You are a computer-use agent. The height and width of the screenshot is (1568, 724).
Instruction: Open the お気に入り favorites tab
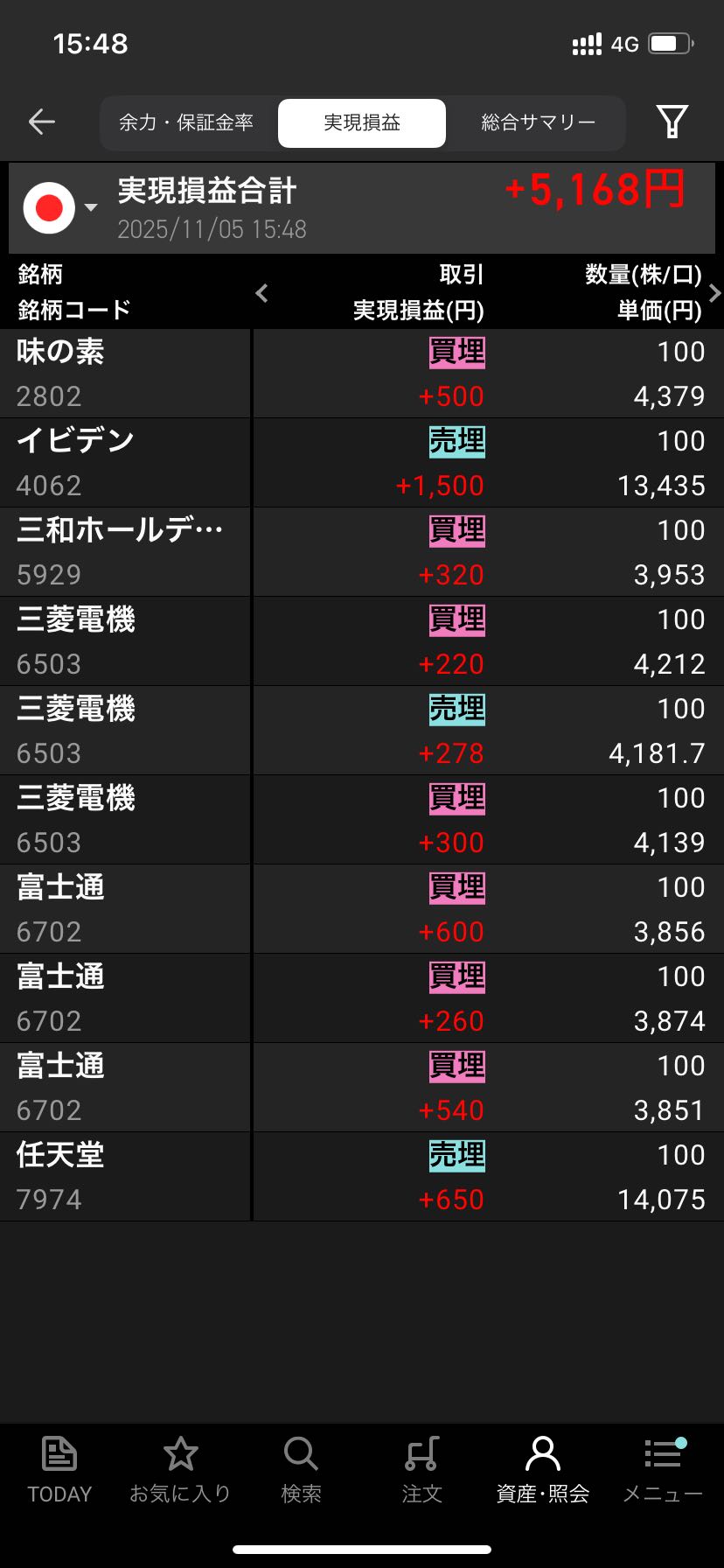coord(180,1470)
